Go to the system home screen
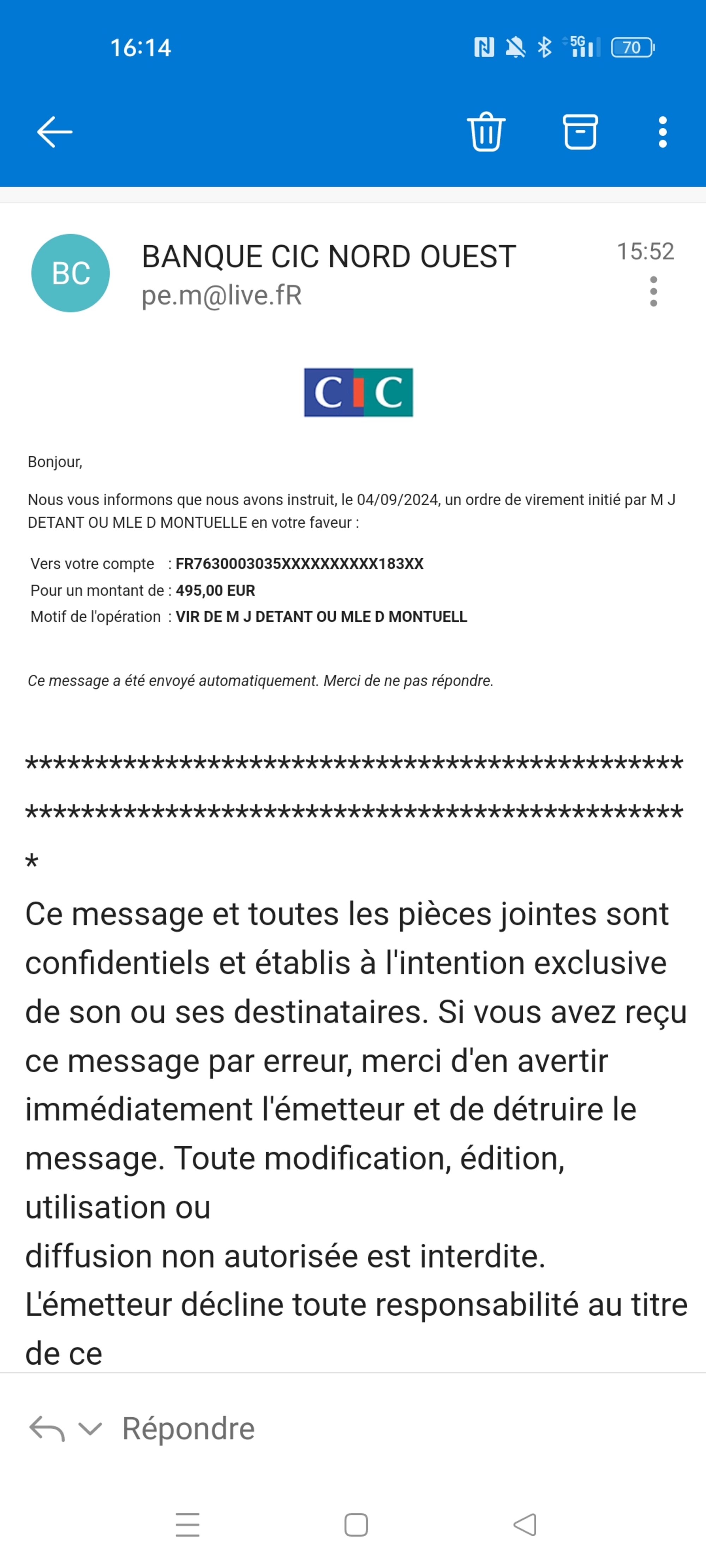Screen dimensions: 706x1568 (x=356, y=1525)
